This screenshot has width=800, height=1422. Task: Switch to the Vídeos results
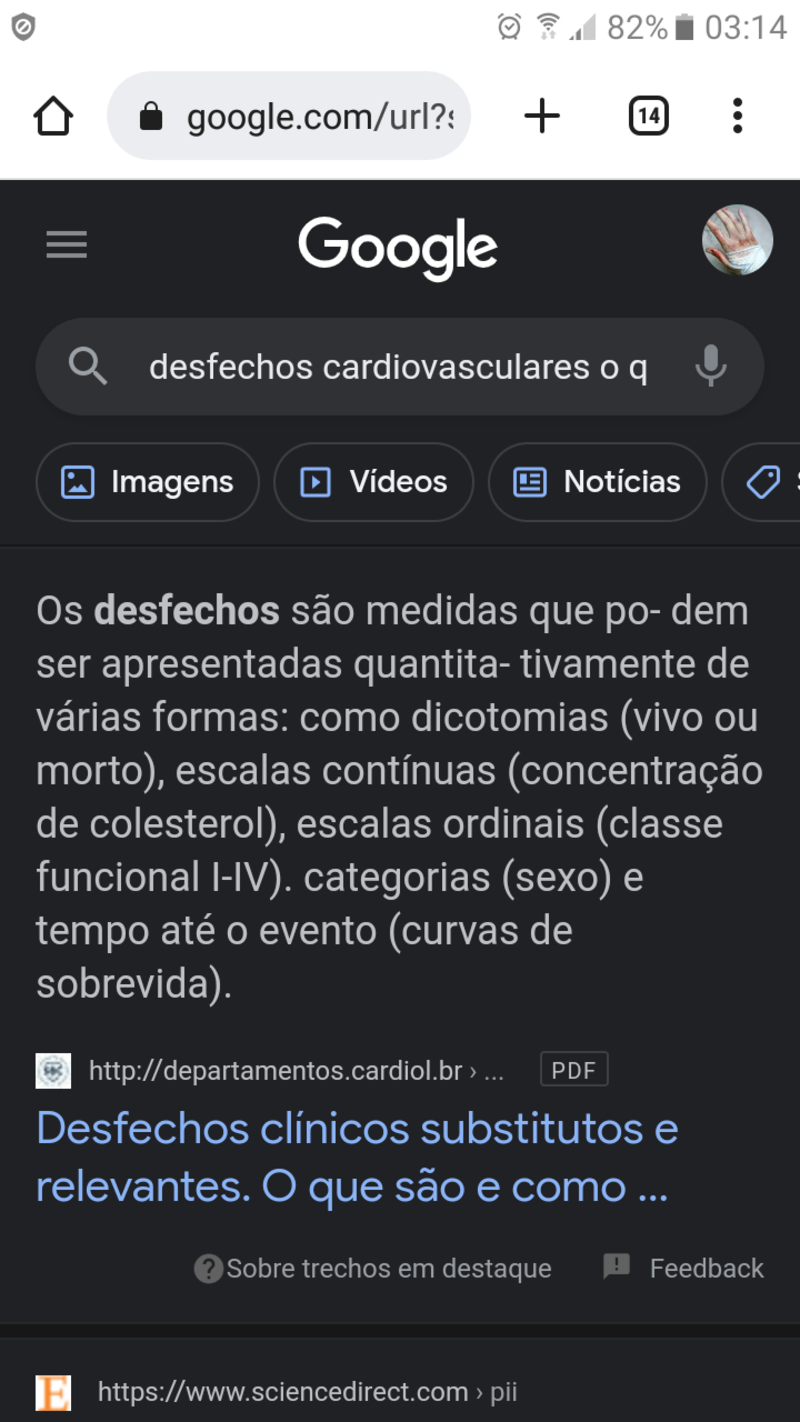373,482
